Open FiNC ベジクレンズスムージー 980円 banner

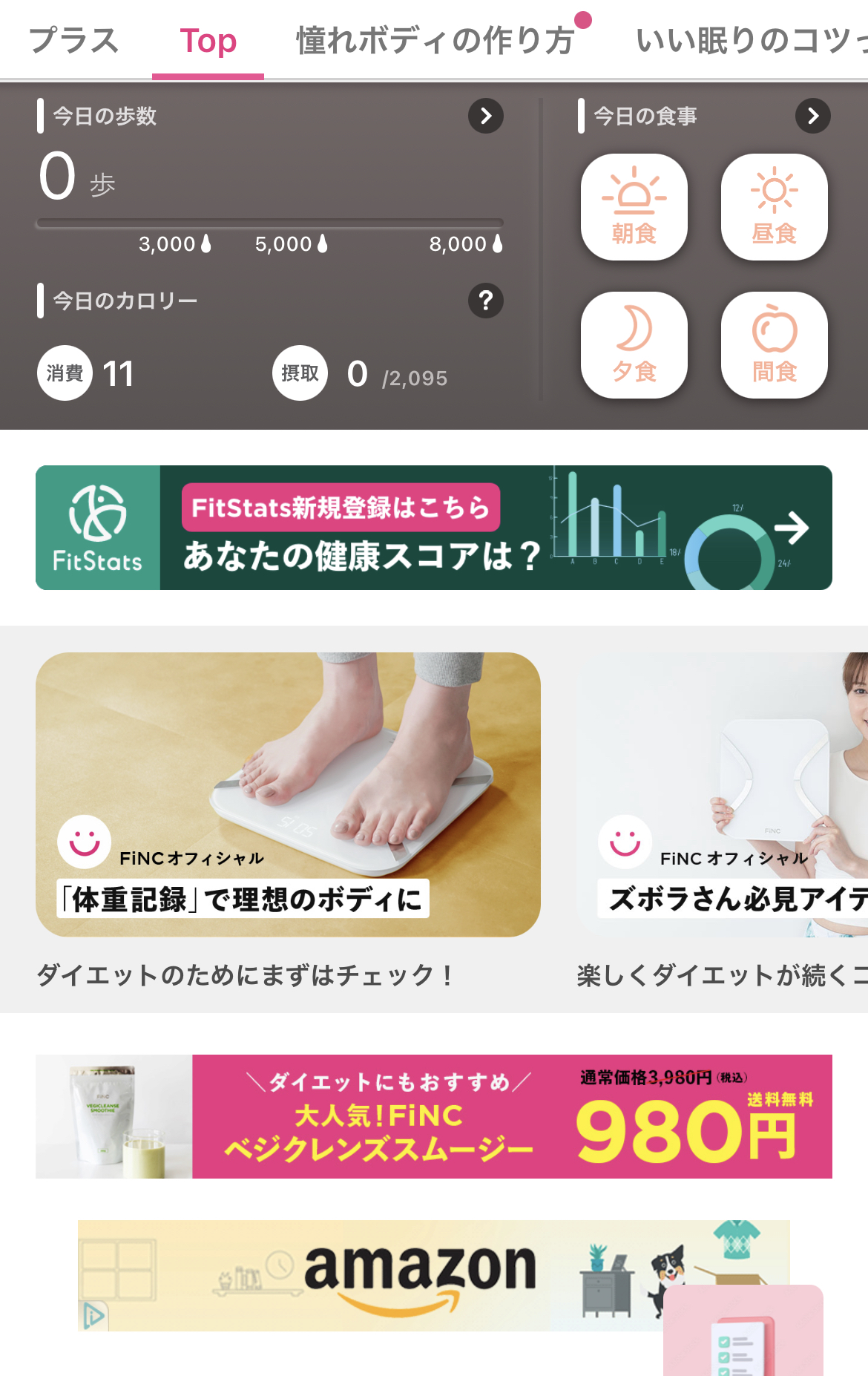(434, 1116)
